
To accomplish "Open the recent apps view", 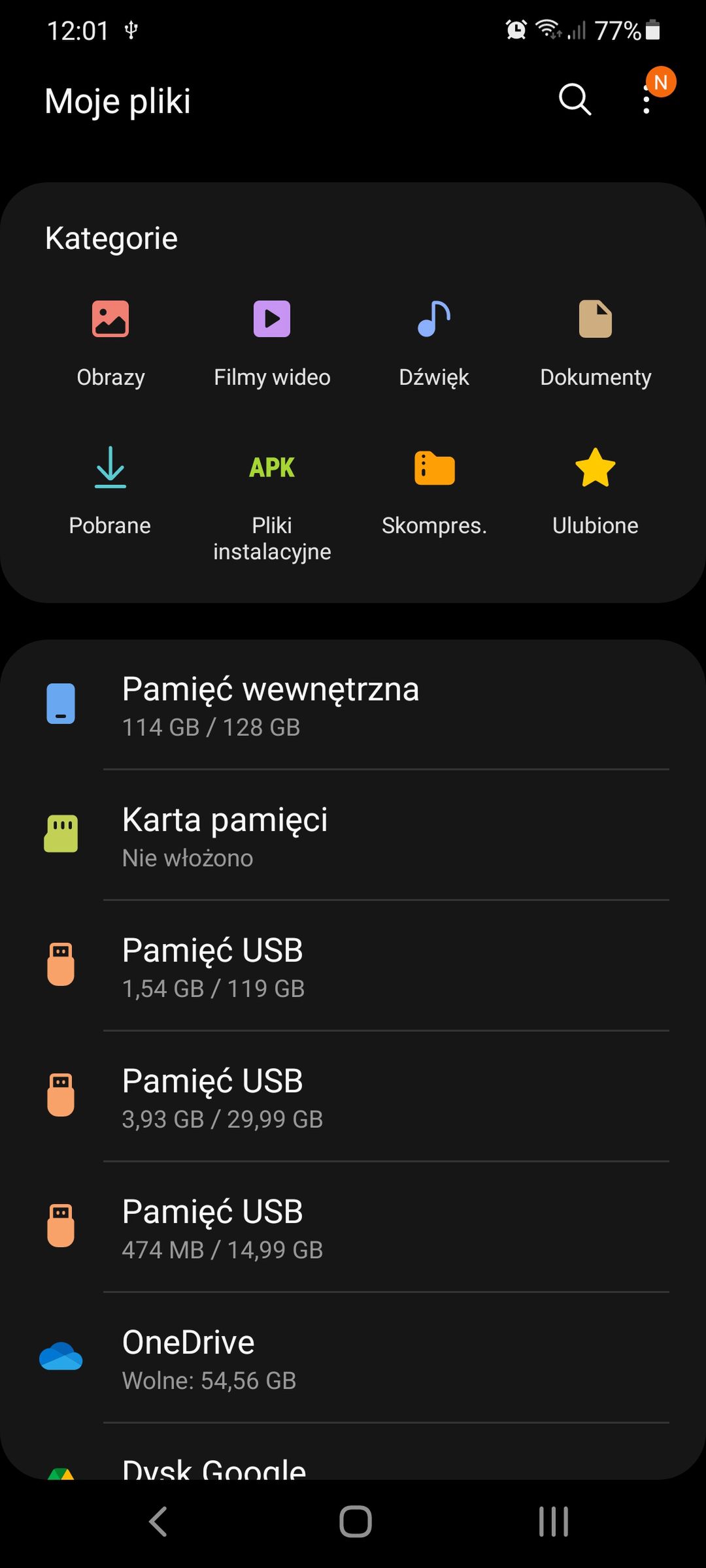I will coord(553,1522).
